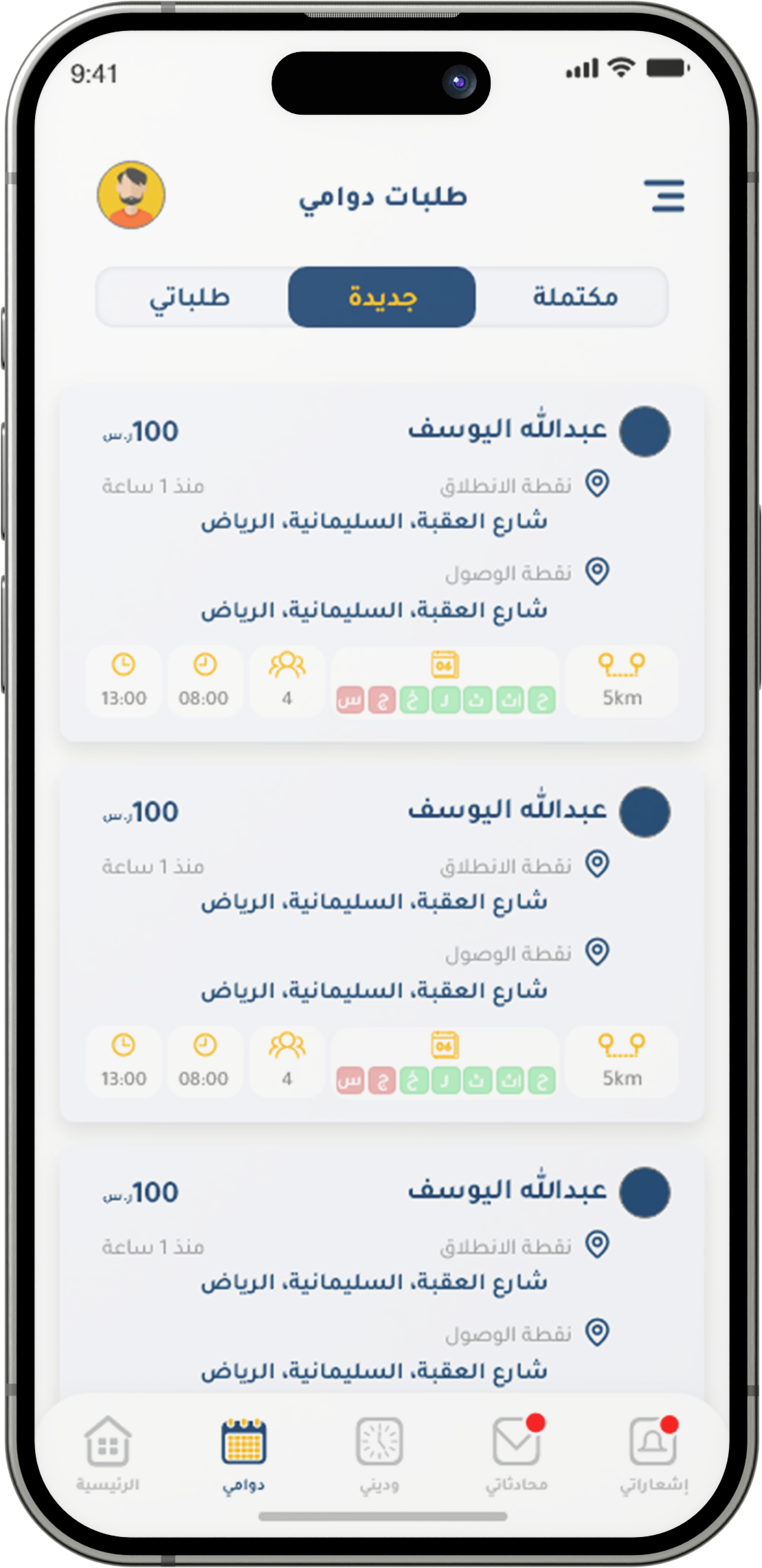762x1568 pixels.
Task: Open the user profile avatar
Action: click(131, 195)
